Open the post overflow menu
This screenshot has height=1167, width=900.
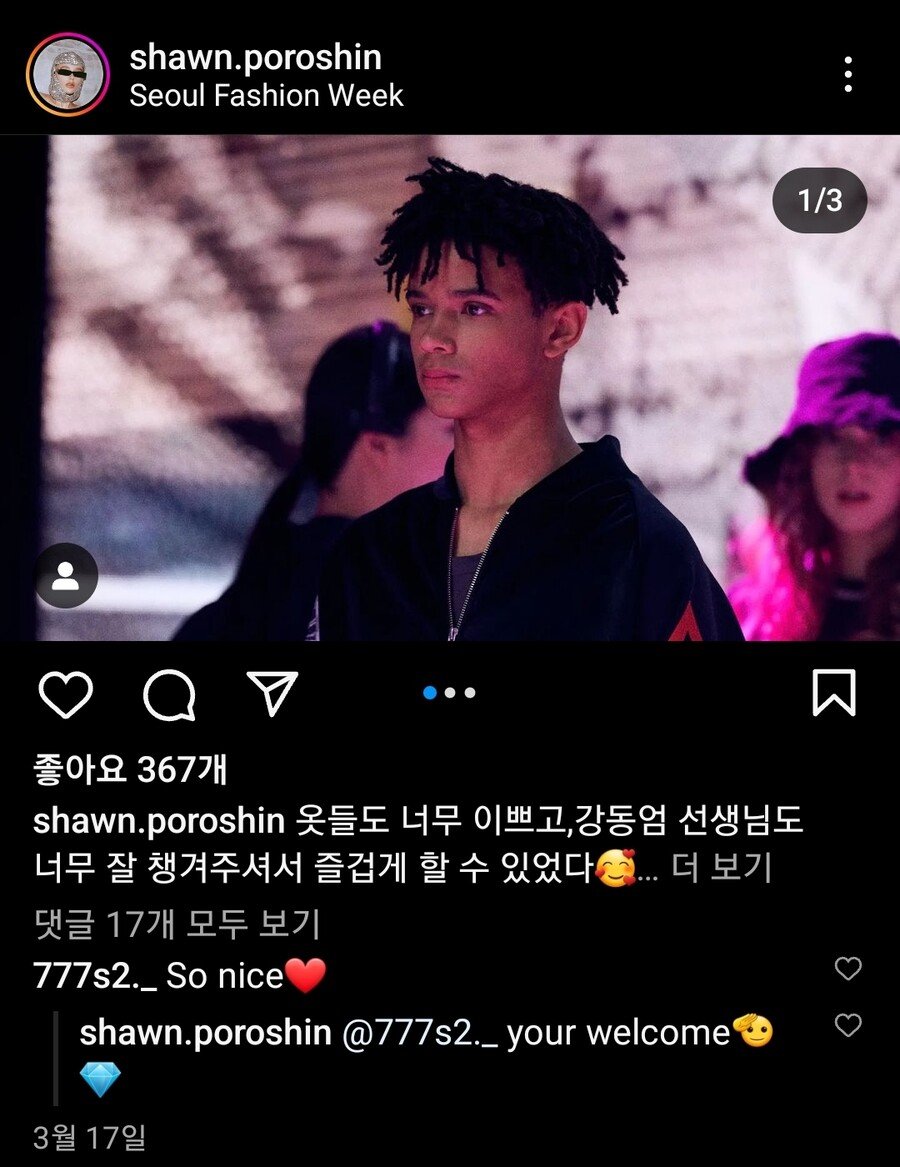(847, 74)
